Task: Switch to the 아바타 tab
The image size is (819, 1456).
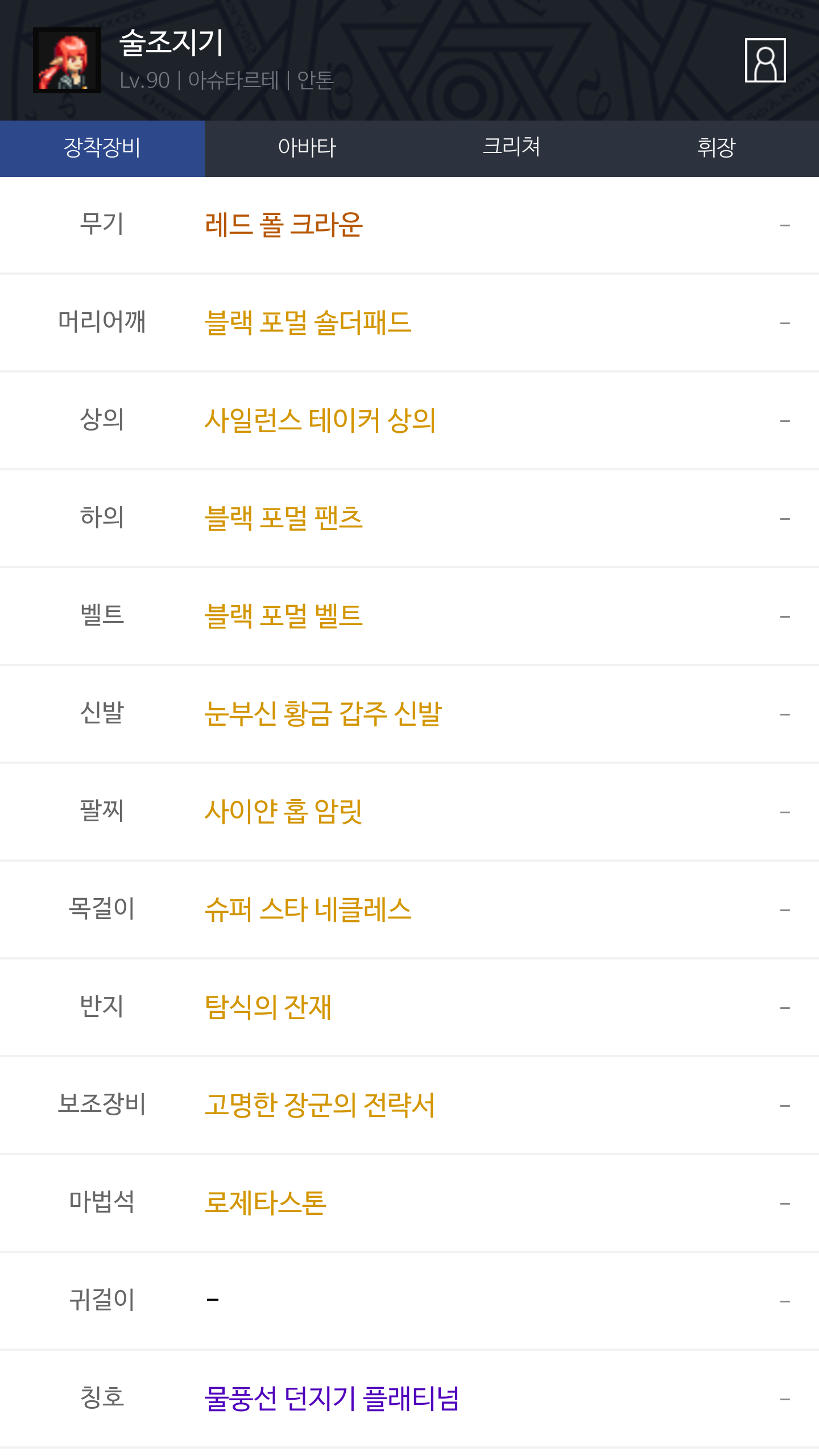Action: (x=307, y=148)
